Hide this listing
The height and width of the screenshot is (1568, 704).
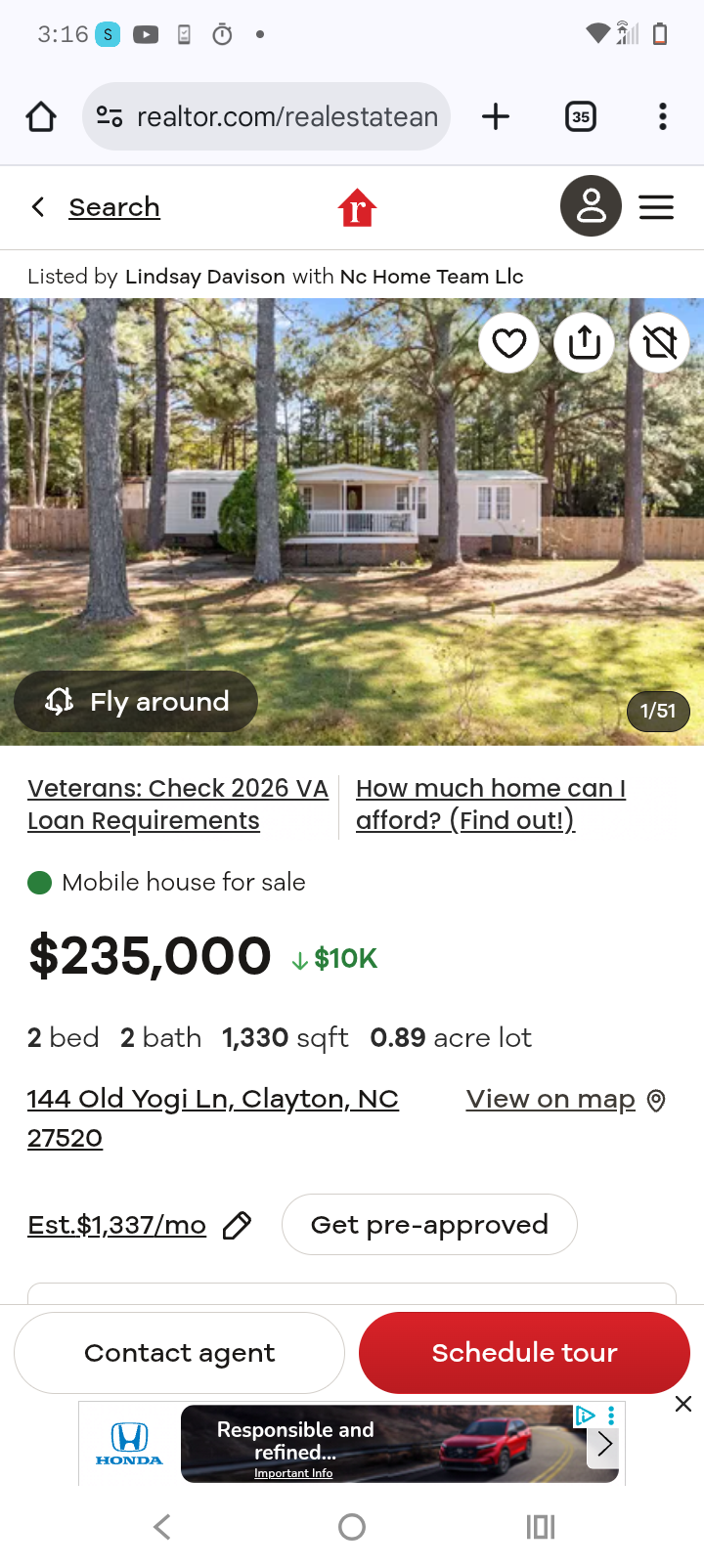coord(660,343)
